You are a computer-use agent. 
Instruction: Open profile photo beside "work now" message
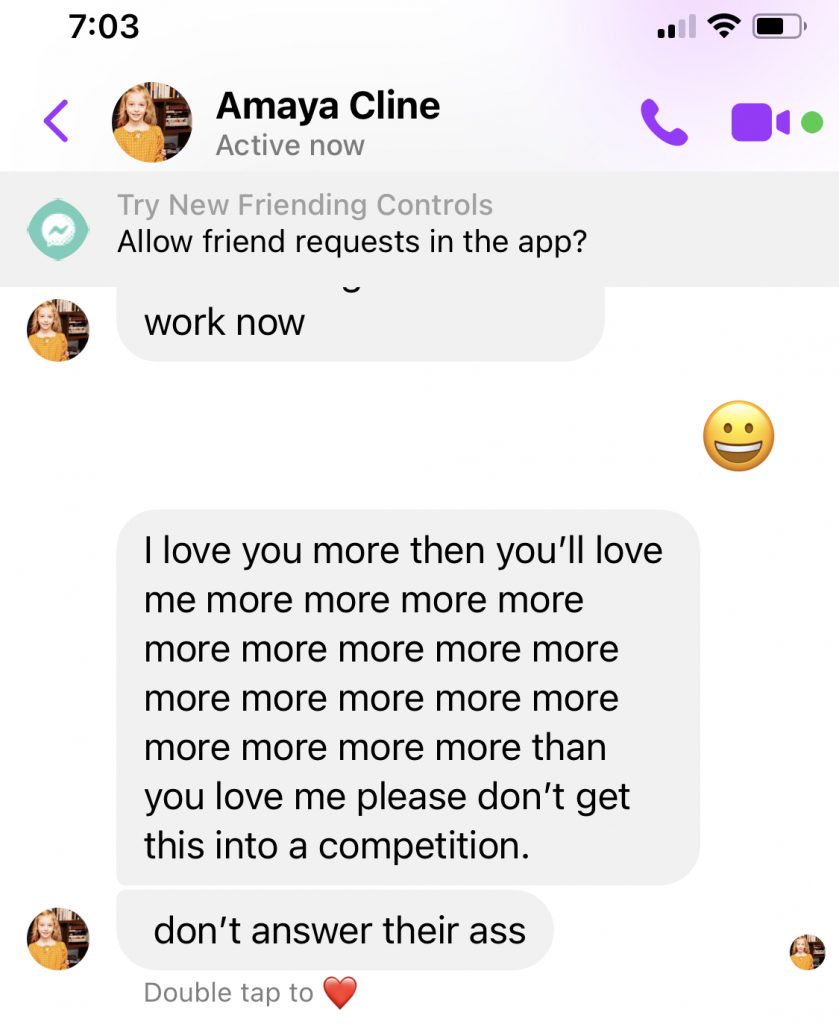(x=58, y=330)
